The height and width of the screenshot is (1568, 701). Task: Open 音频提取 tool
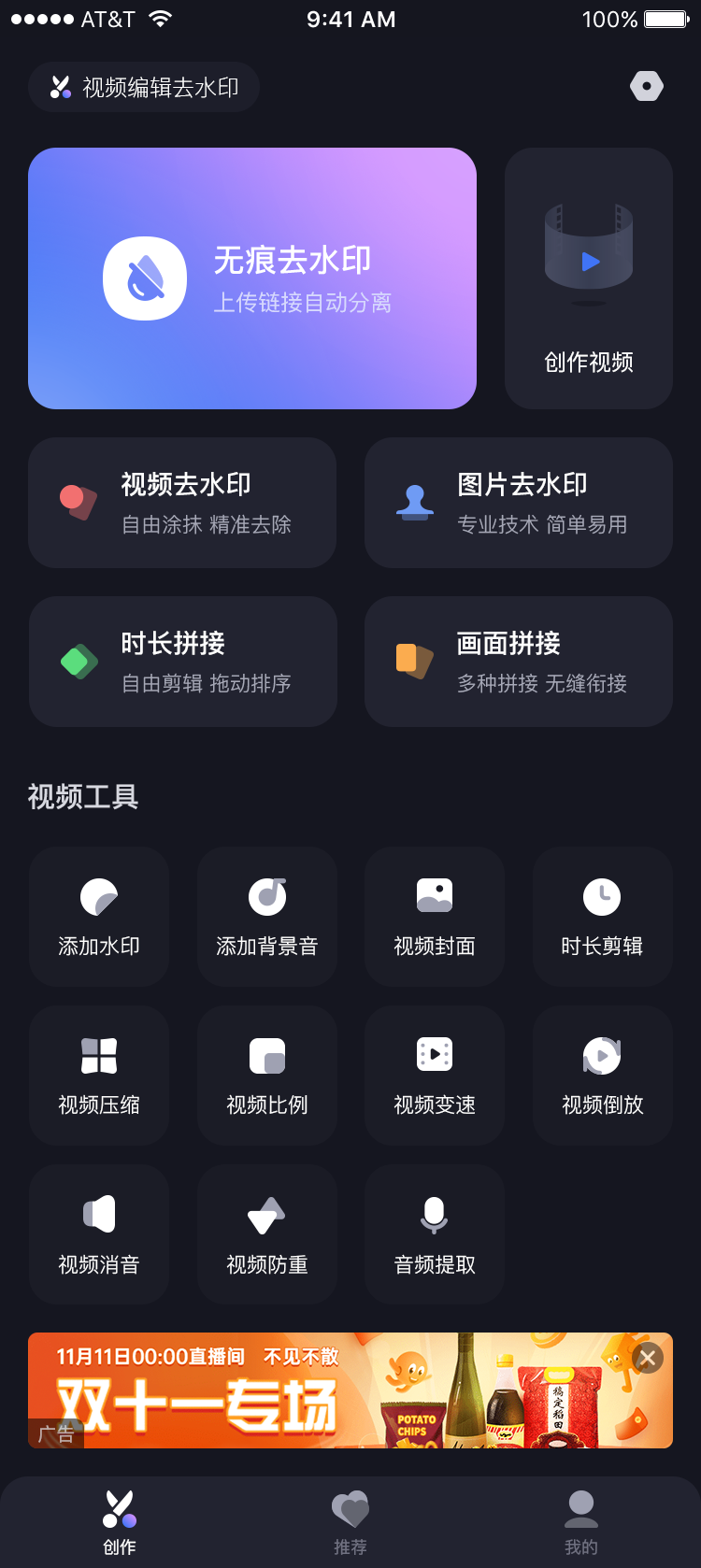point(435,1234)
